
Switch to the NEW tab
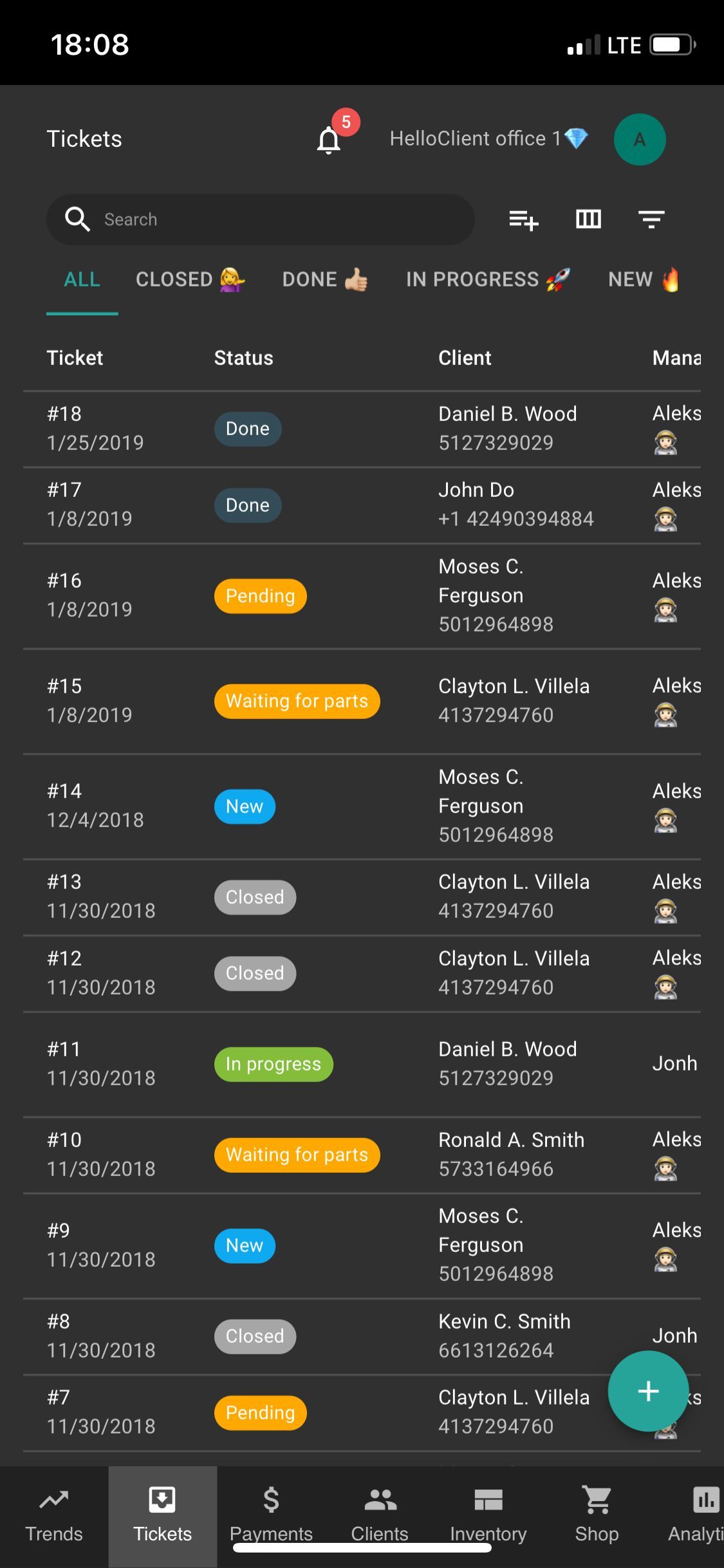[x=644, y=279]
